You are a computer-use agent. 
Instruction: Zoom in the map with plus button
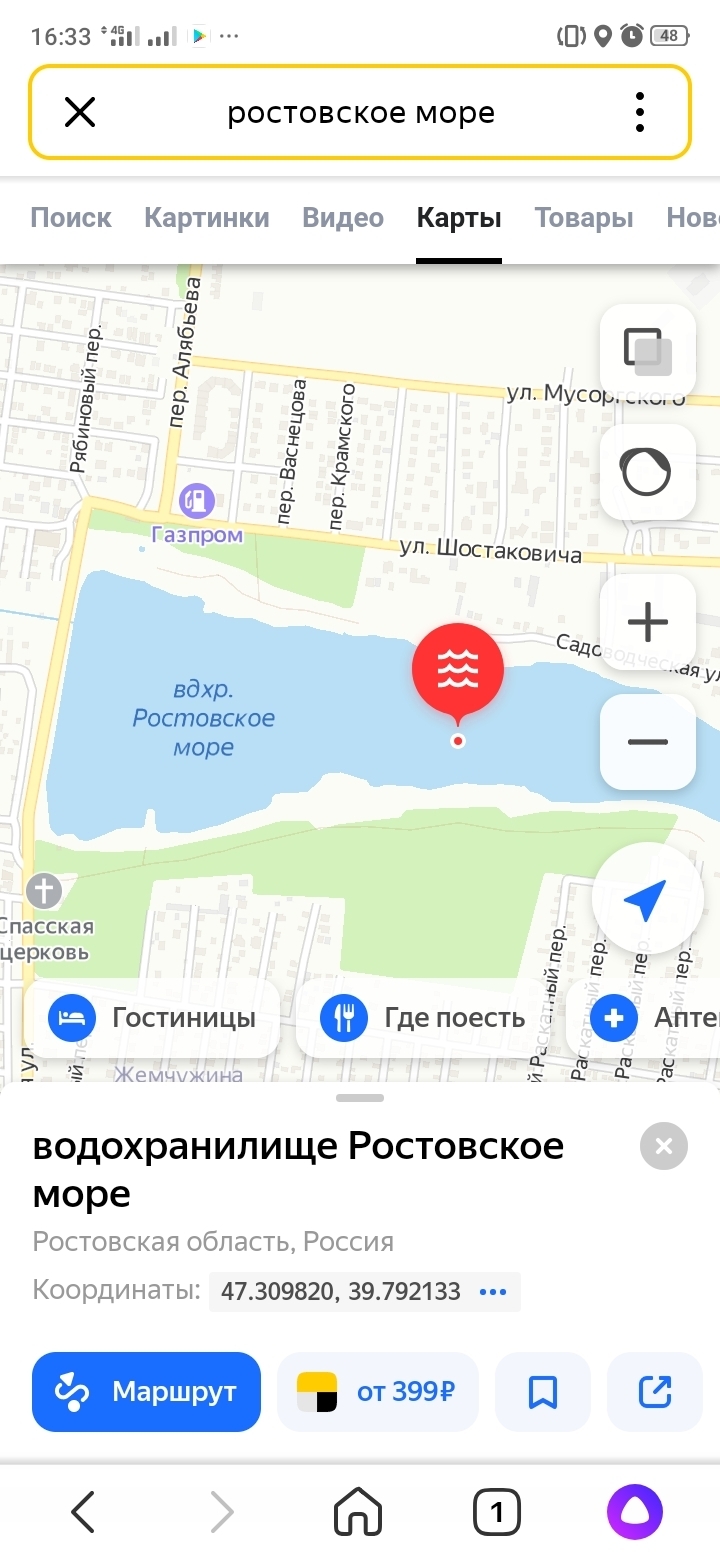point(648,622)
